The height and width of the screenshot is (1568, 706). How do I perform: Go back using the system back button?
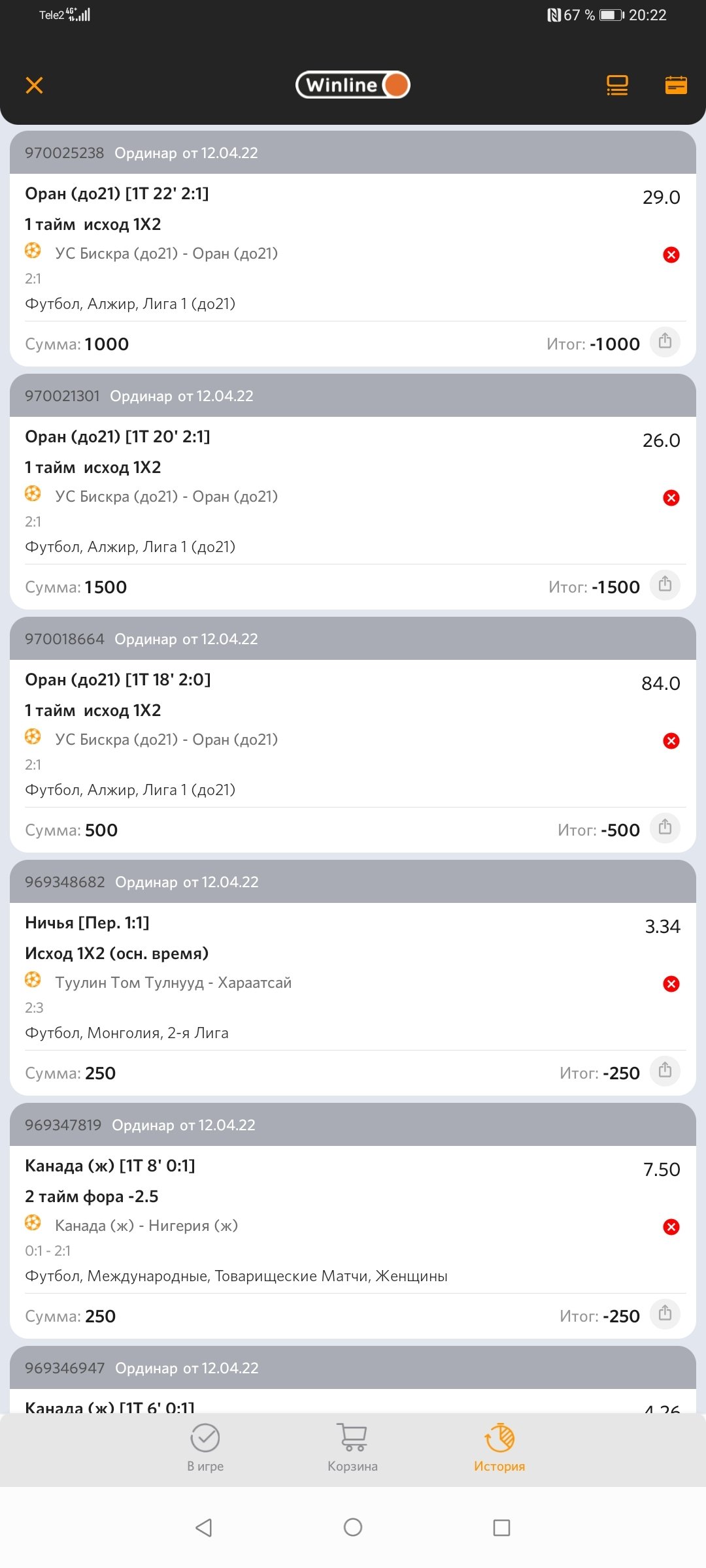point(204,1527)
